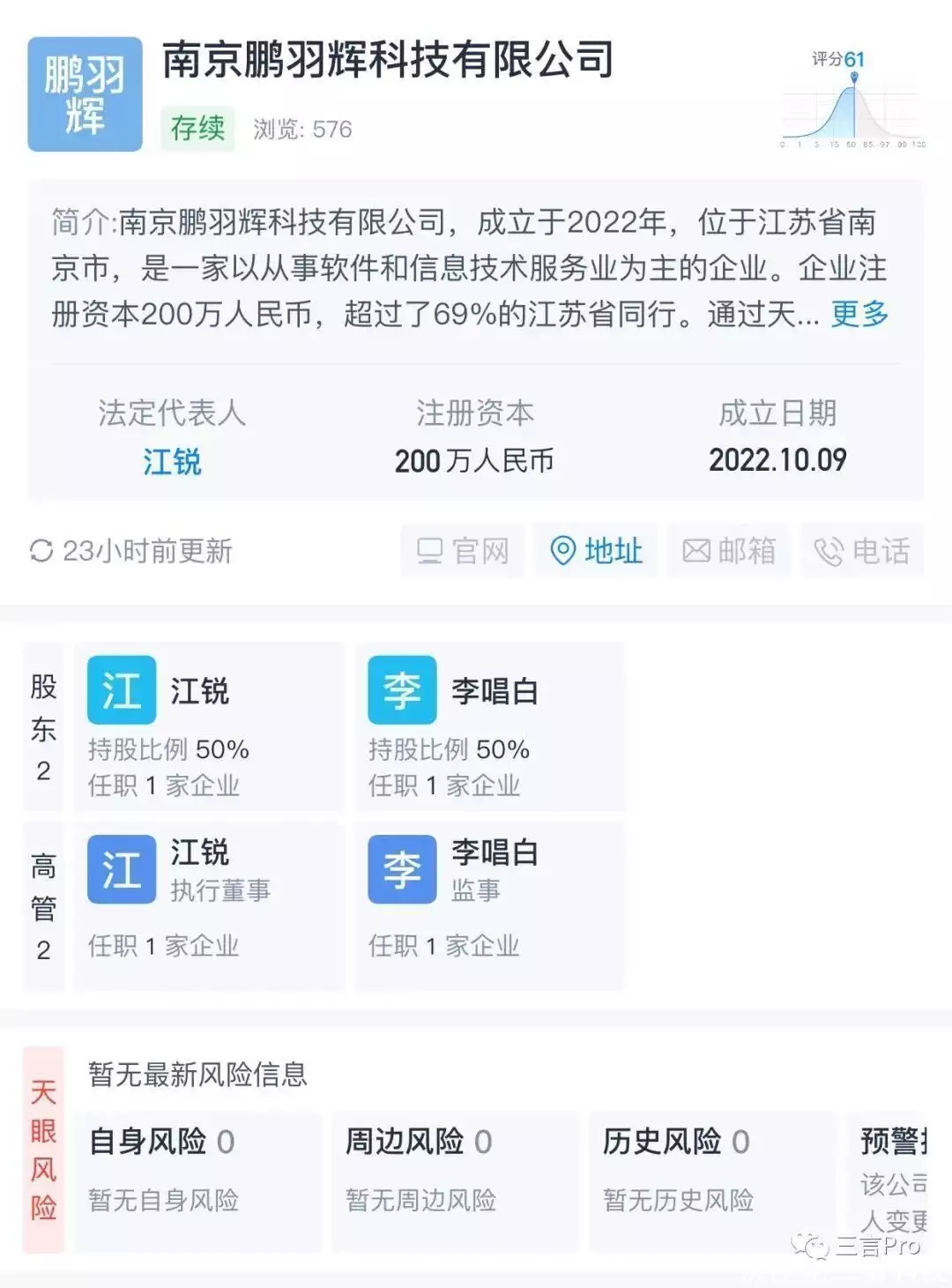Open legal representative 江锐's profile
Viewport: 952px width, 1288px height.
point(173,461)
